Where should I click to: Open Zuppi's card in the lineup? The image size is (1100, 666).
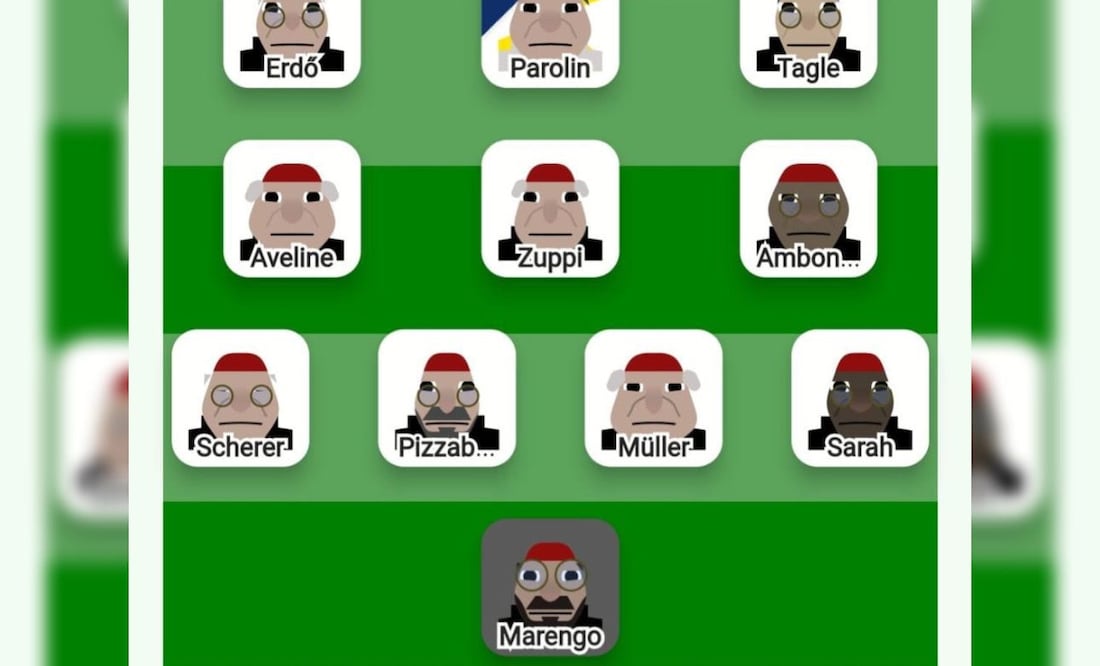click(549, 208)
